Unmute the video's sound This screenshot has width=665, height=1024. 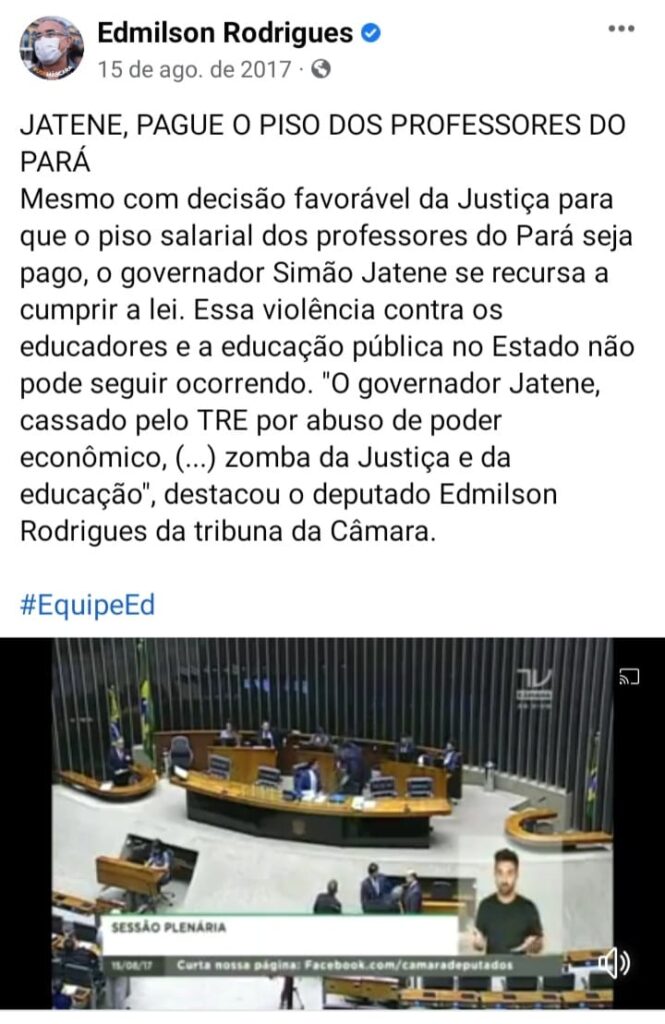point(614,964)
